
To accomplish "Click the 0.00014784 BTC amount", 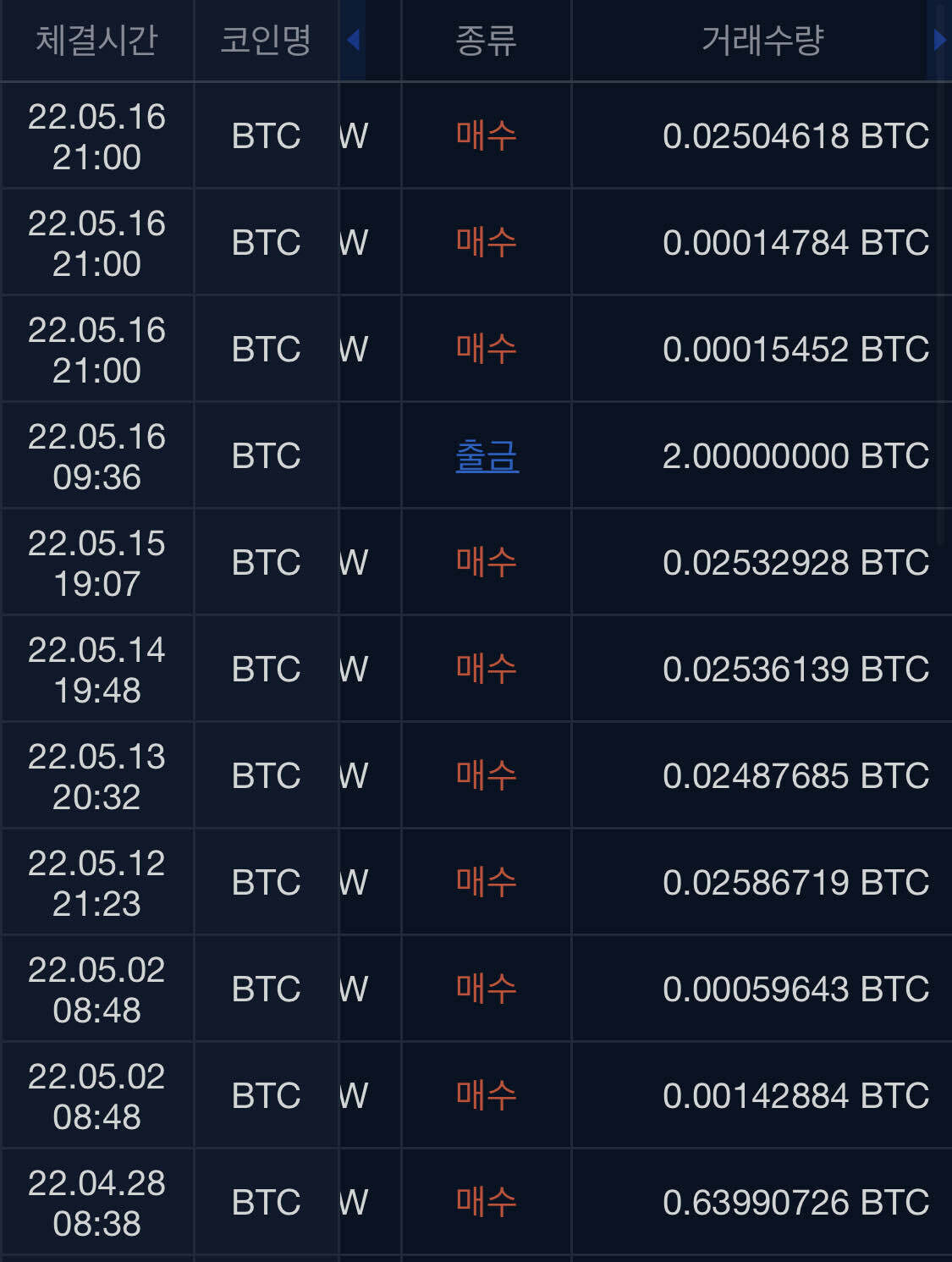I will [795, 242].
